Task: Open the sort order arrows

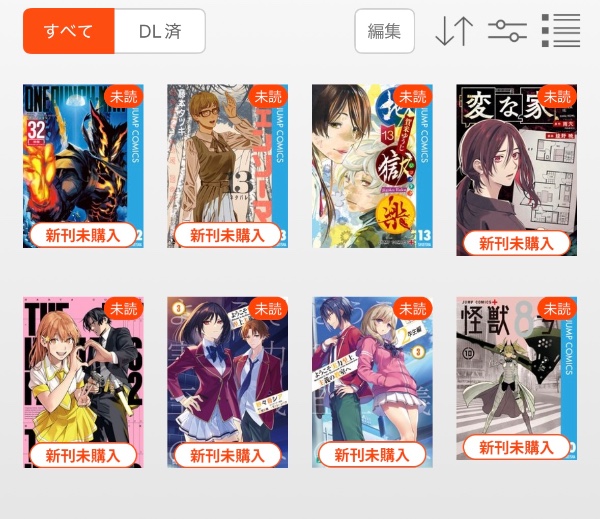Action: click(453, 31)
